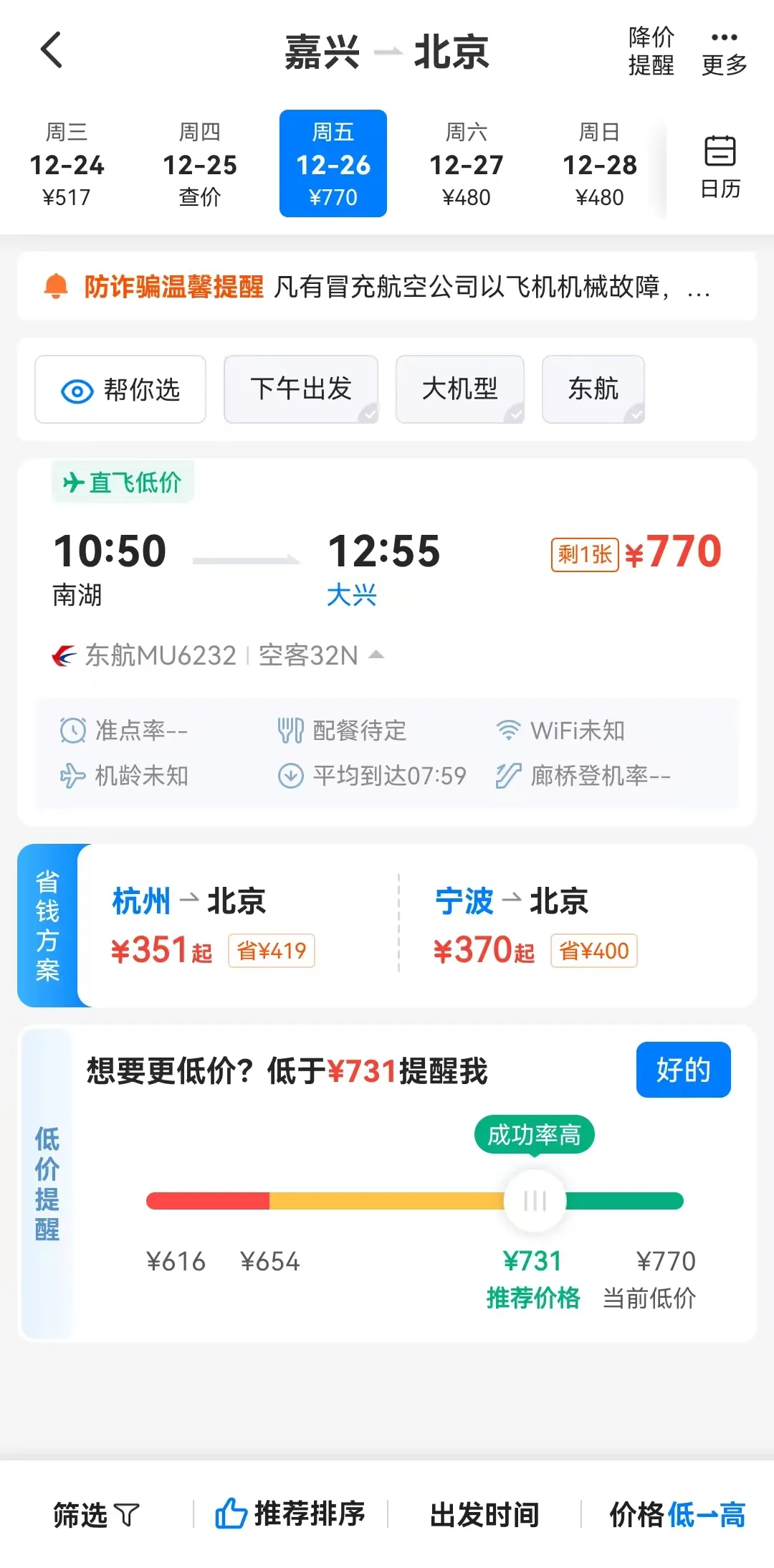This screenshot has height=1568, width=774.
Task: Tap the 帮你选 helper button
Action: pyautogui.click(x=120, y=389)
